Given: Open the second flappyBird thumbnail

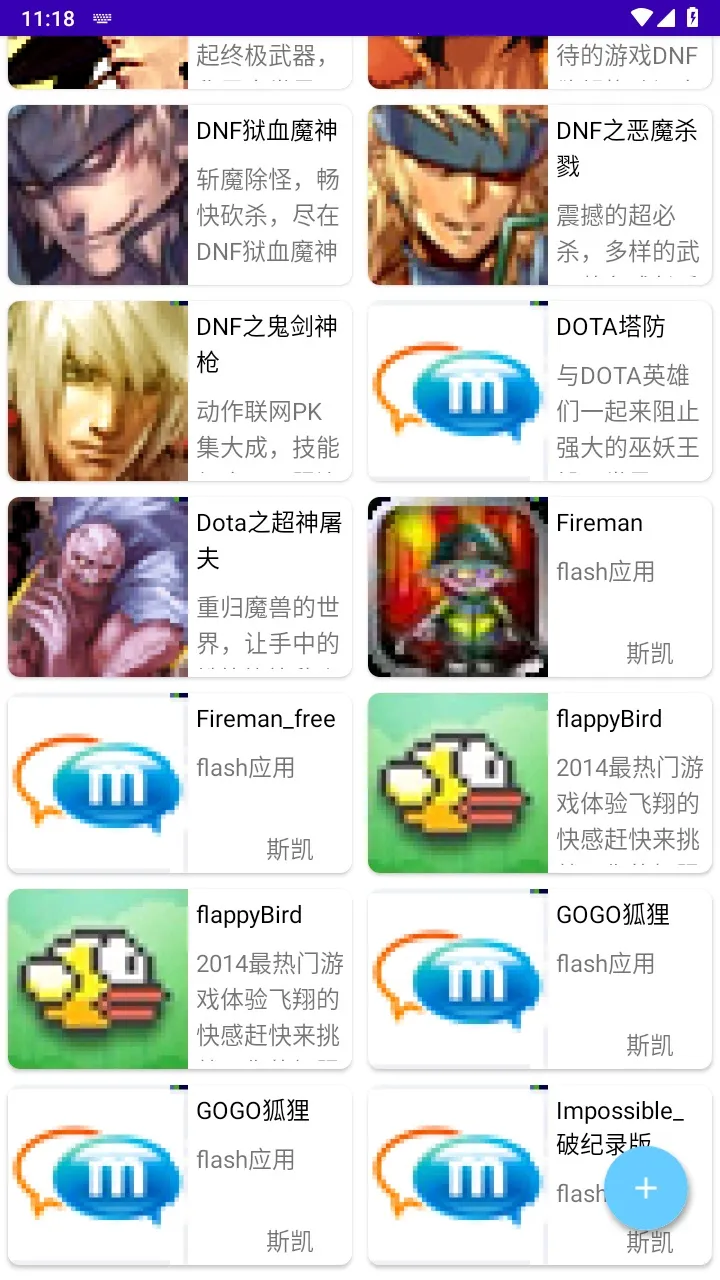Looking at the screenshot, I should point(96,979).
